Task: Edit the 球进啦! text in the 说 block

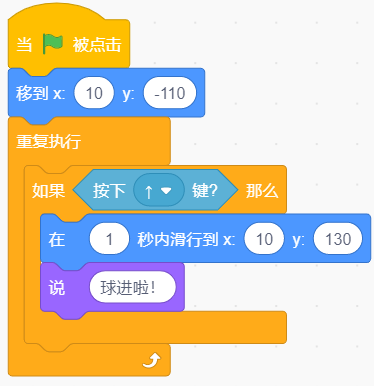Action: tap(132, 287)
